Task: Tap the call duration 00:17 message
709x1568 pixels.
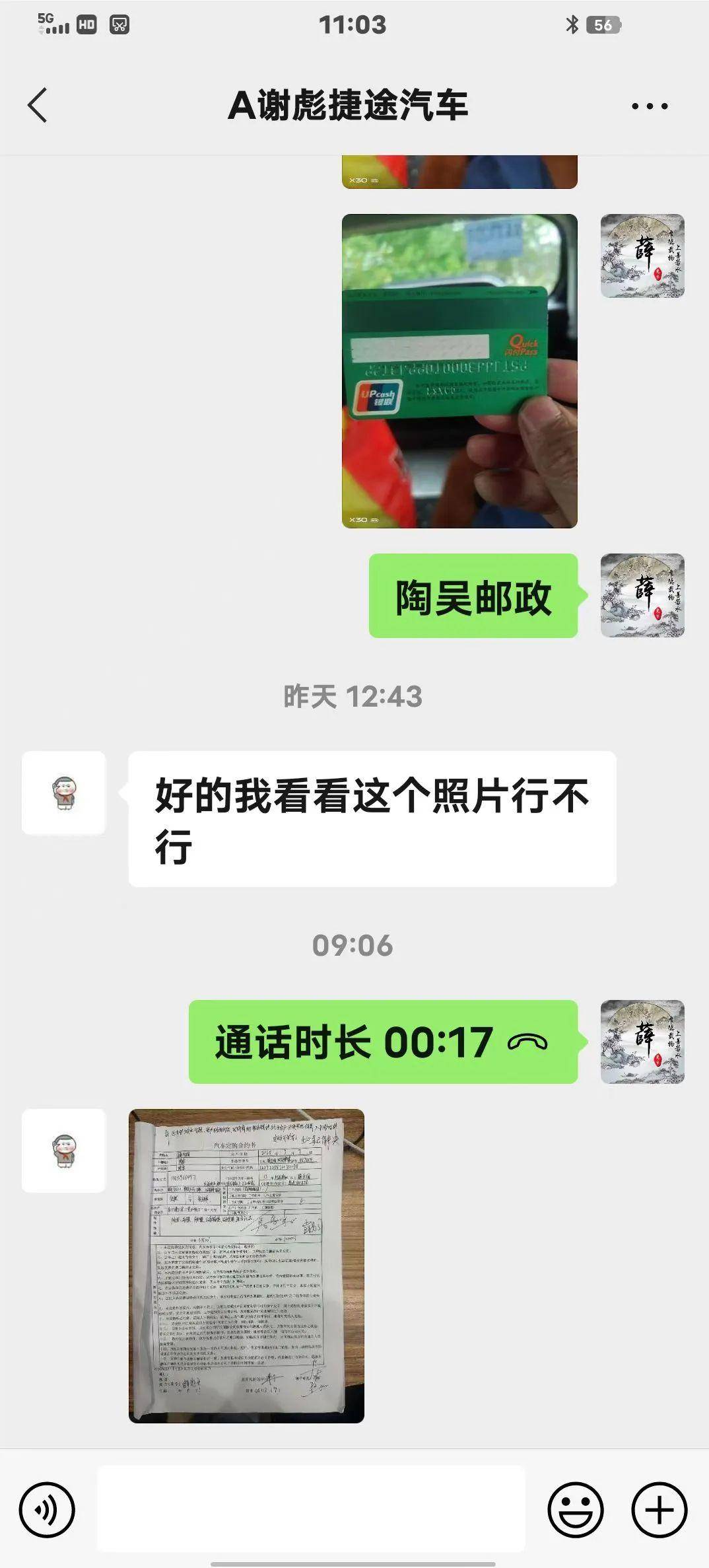Action: click(383, 1042)
